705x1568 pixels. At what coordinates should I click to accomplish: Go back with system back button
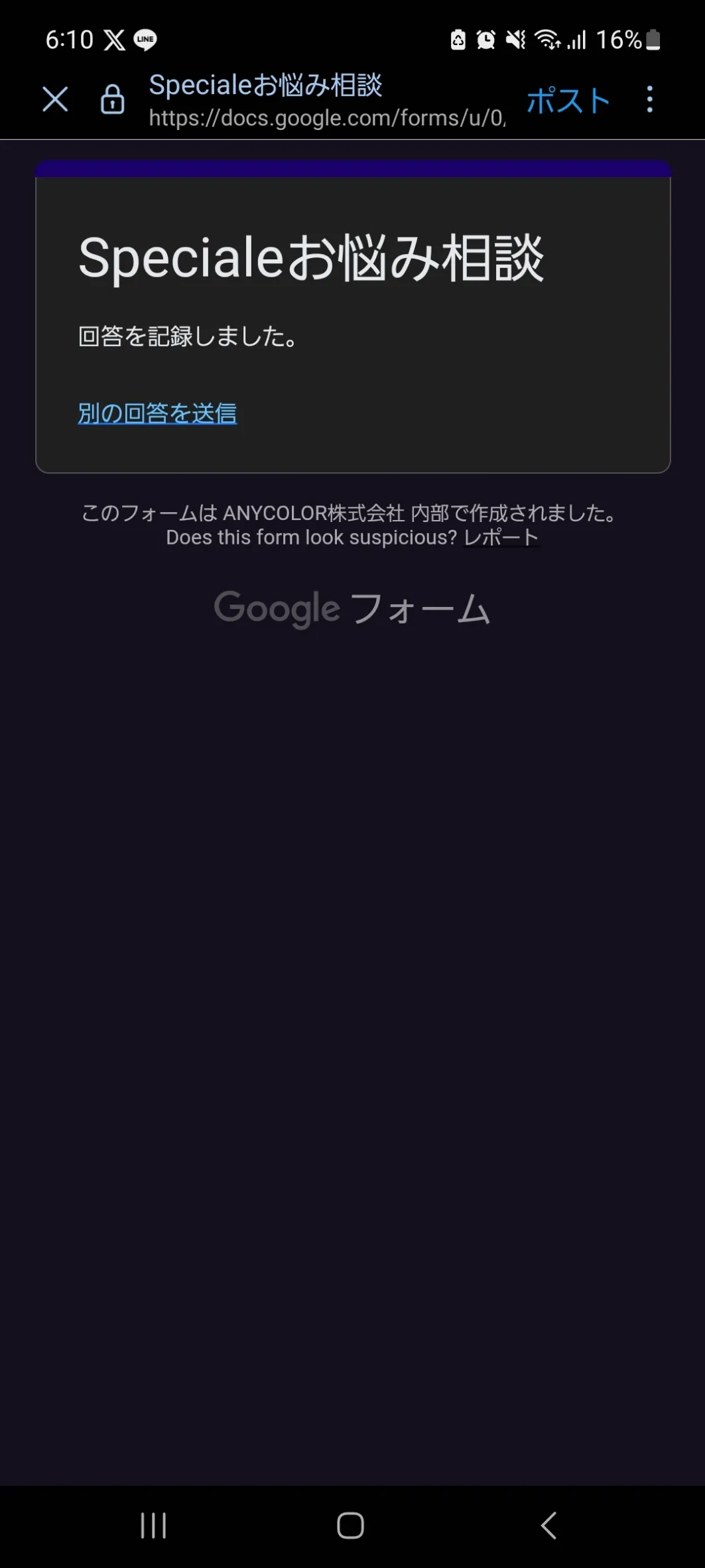tap(548, 1525)
